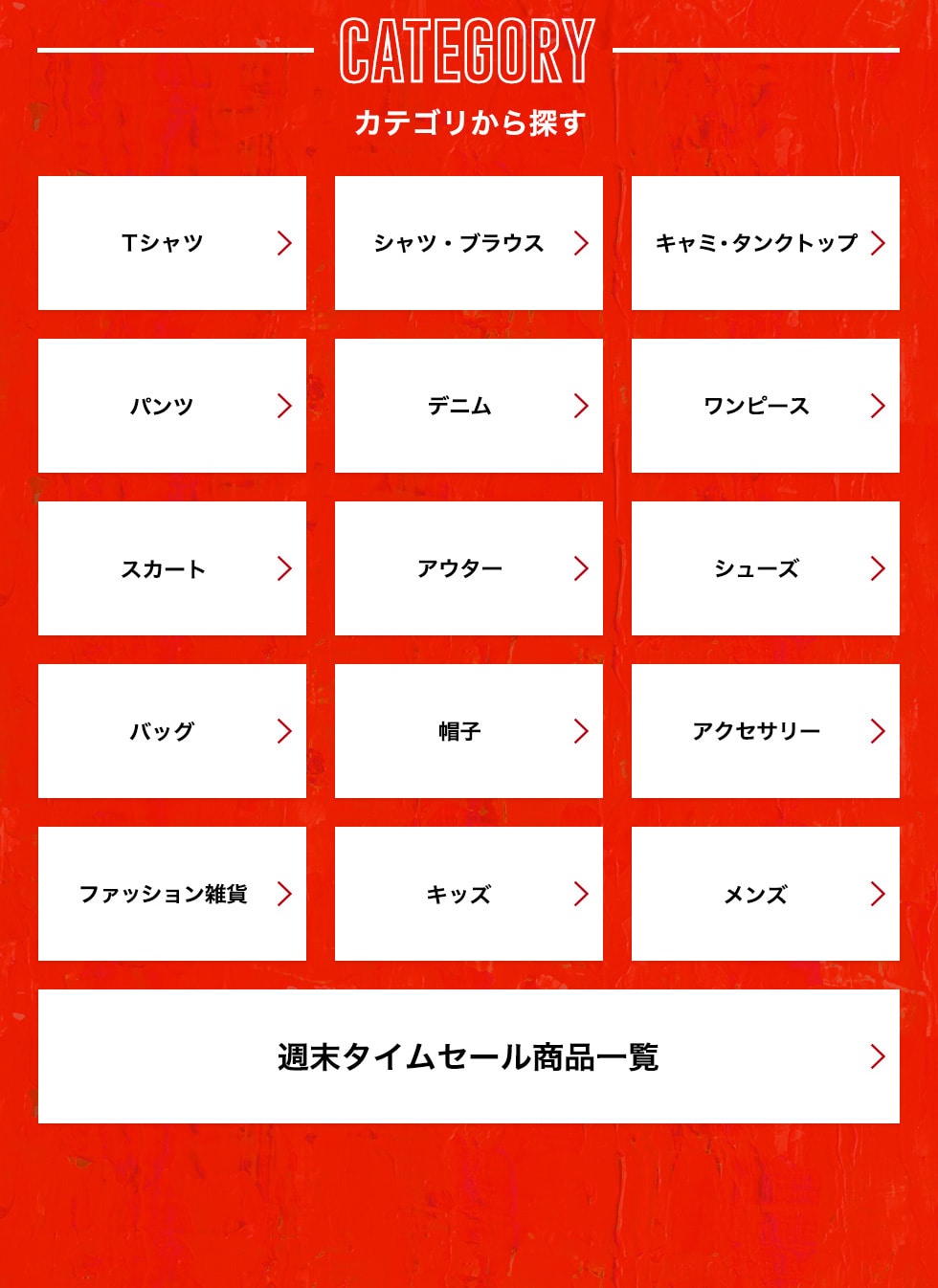The width and height of the screenshot is (938, 1288).
Task: View the 帽子 category
Action: [469, 731]
